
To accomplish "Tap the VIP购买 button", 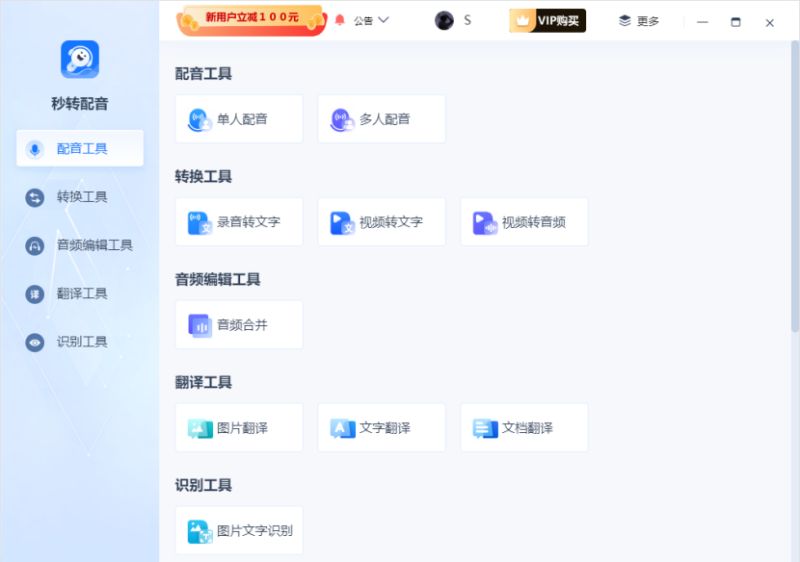I will click(547, 20).
